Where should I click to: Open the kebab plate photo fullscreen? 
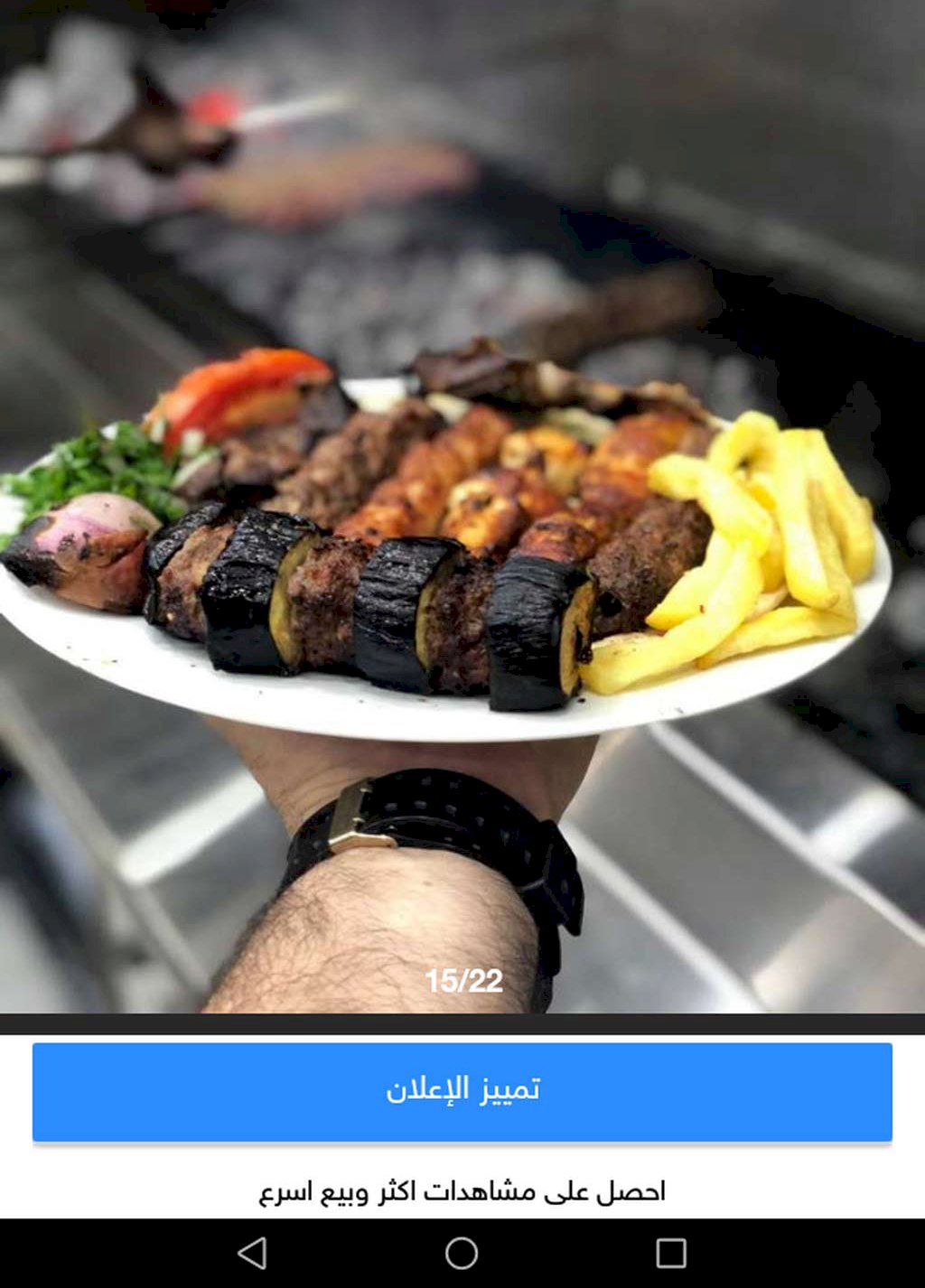coord(462,506)
